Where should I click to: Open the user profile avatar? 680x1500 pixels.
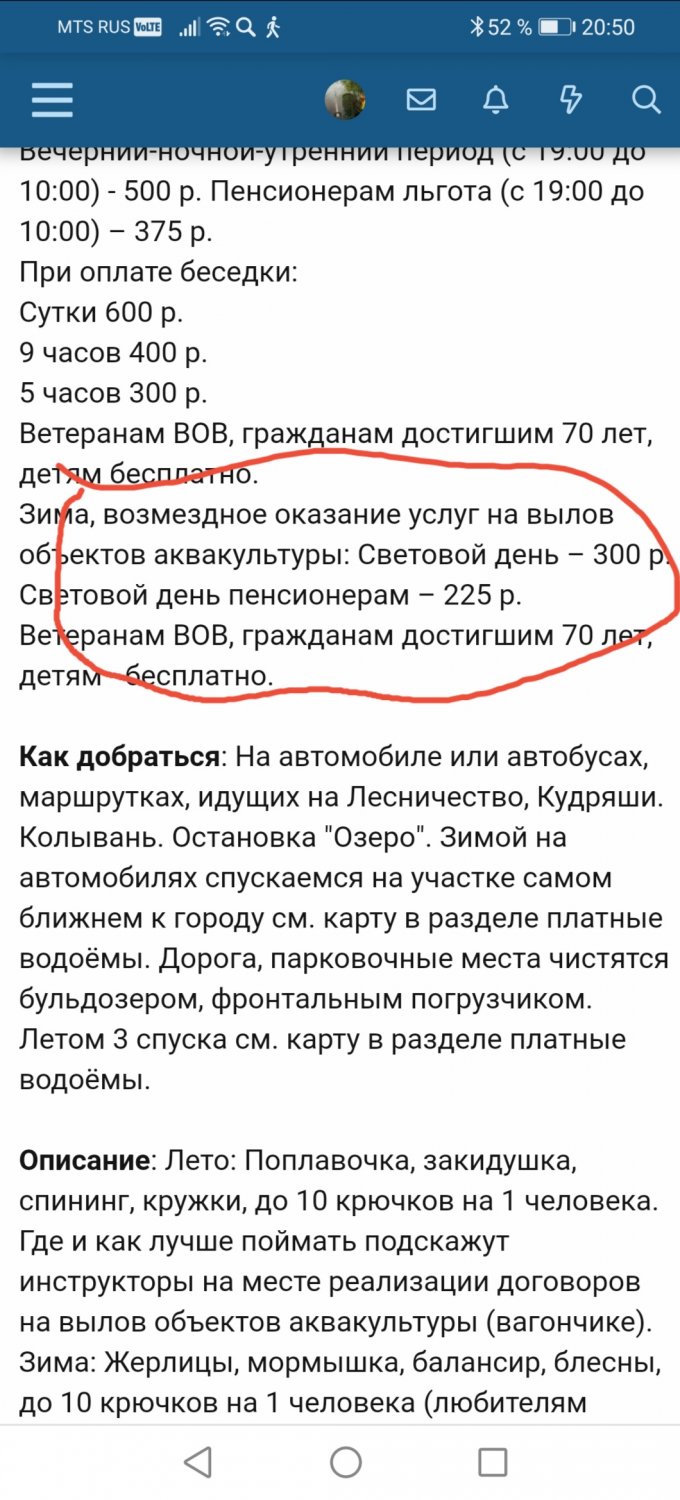tap(345, 100)
